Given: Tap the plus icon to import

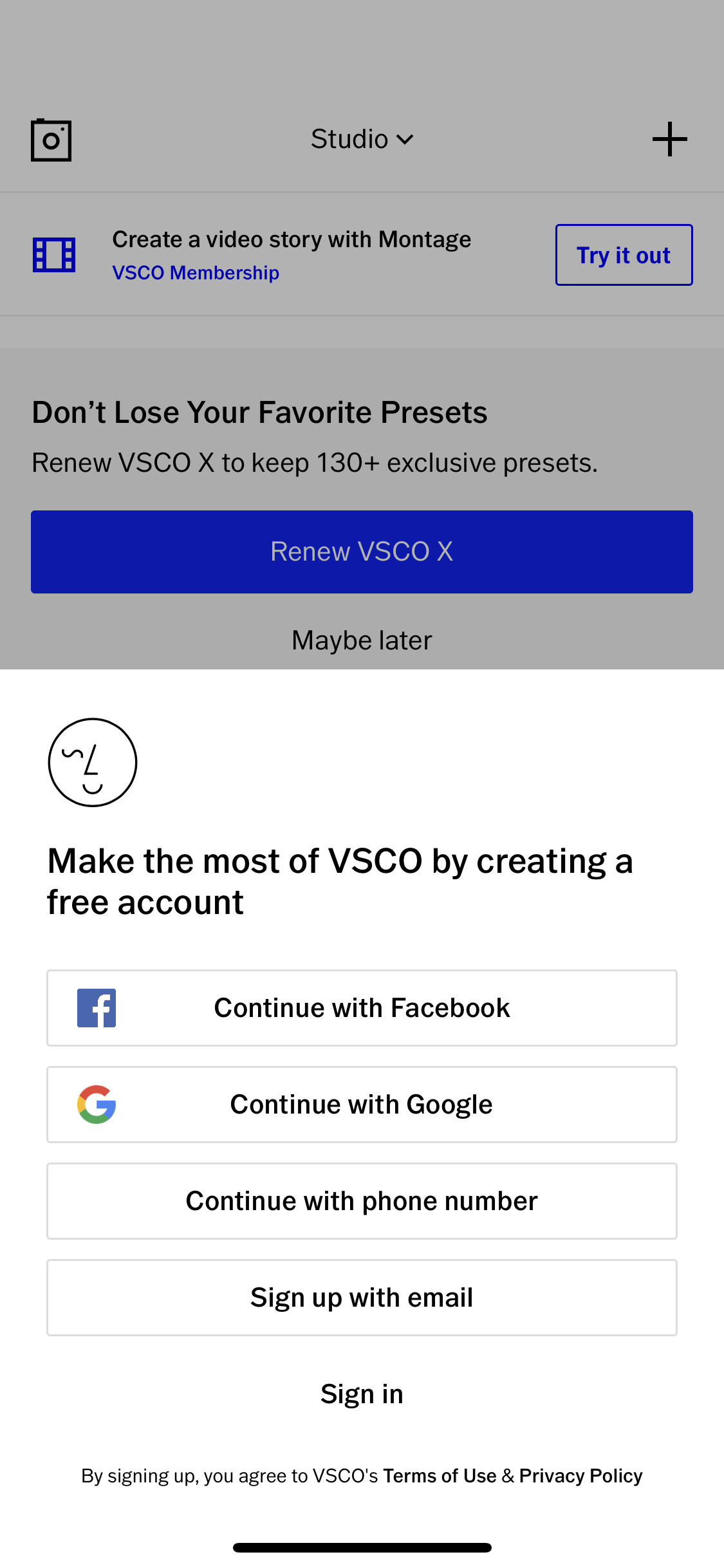Looking at the screenshot, I should coord(669,139).
